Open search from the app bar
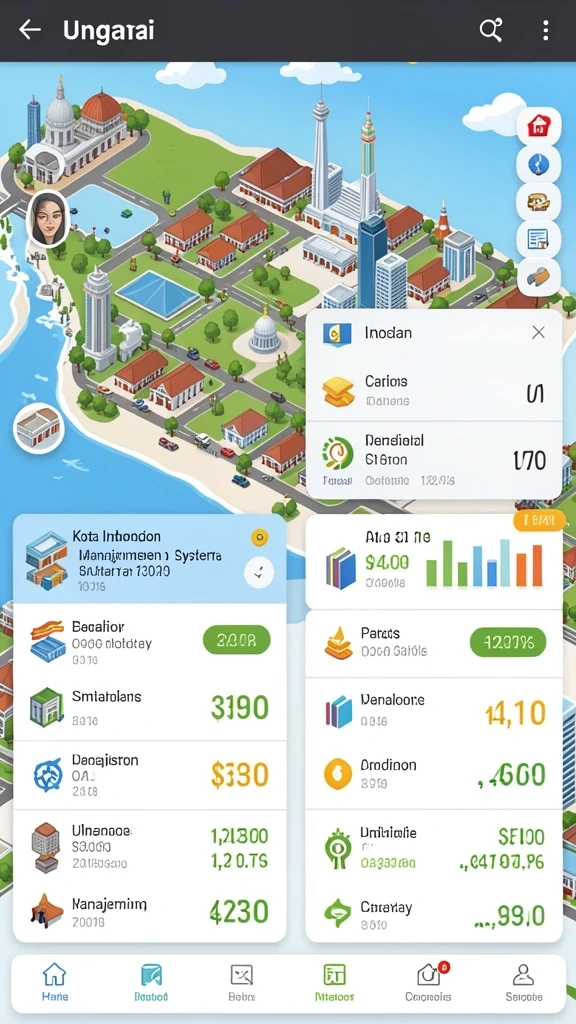576x1024 pixels. pyautogui.click(x=490, y=30)
